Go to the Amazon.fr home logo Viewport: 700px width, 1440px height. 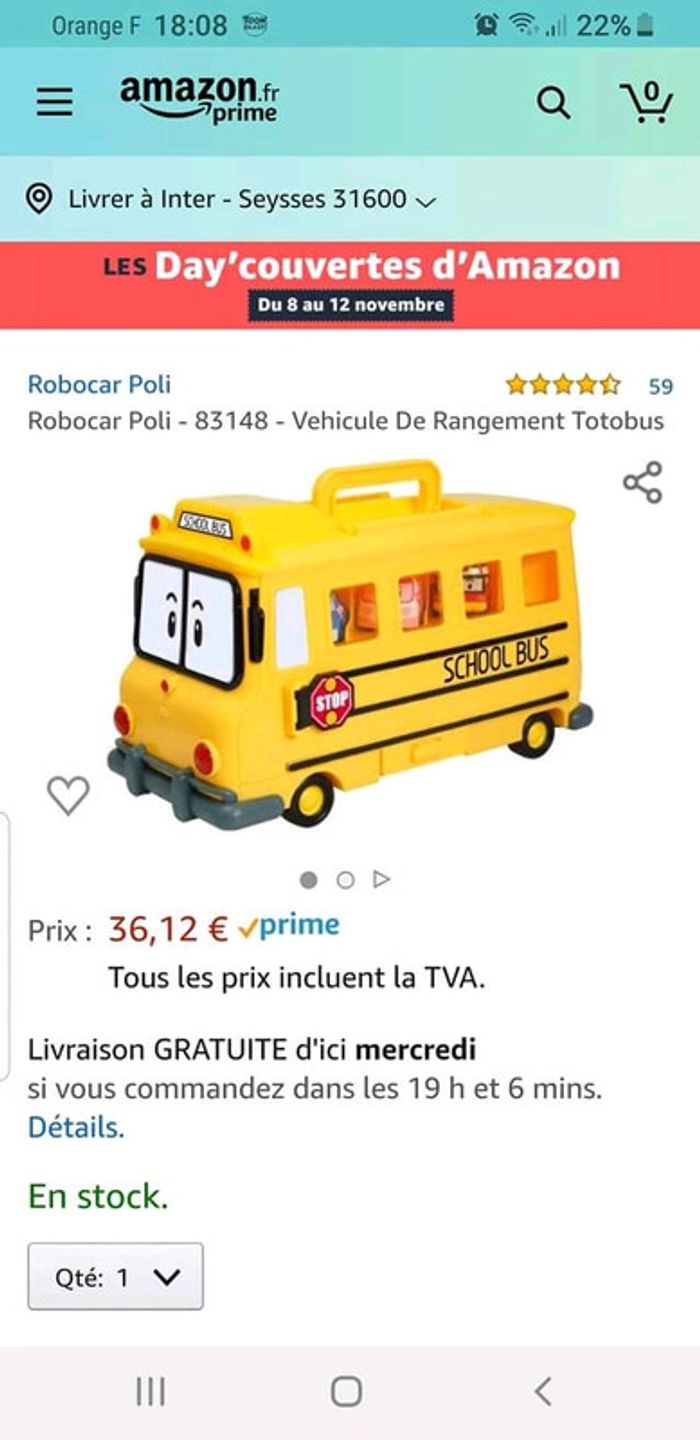(199, 100)
